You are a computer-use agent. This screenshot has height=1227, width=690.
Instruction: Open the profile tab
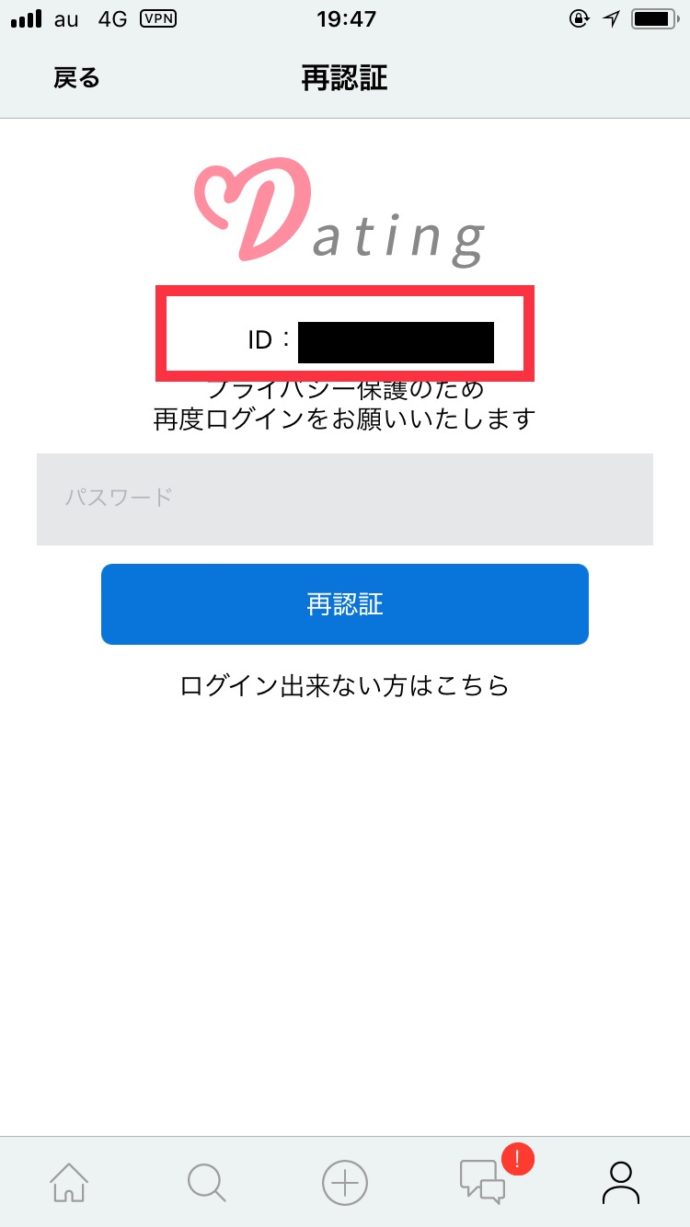(x=621, y=1182)
